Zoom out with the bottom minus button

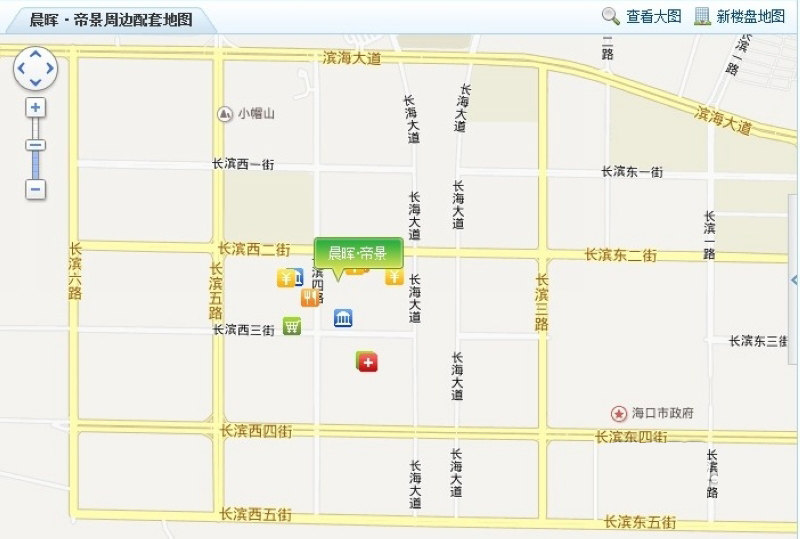pos(36,188)
